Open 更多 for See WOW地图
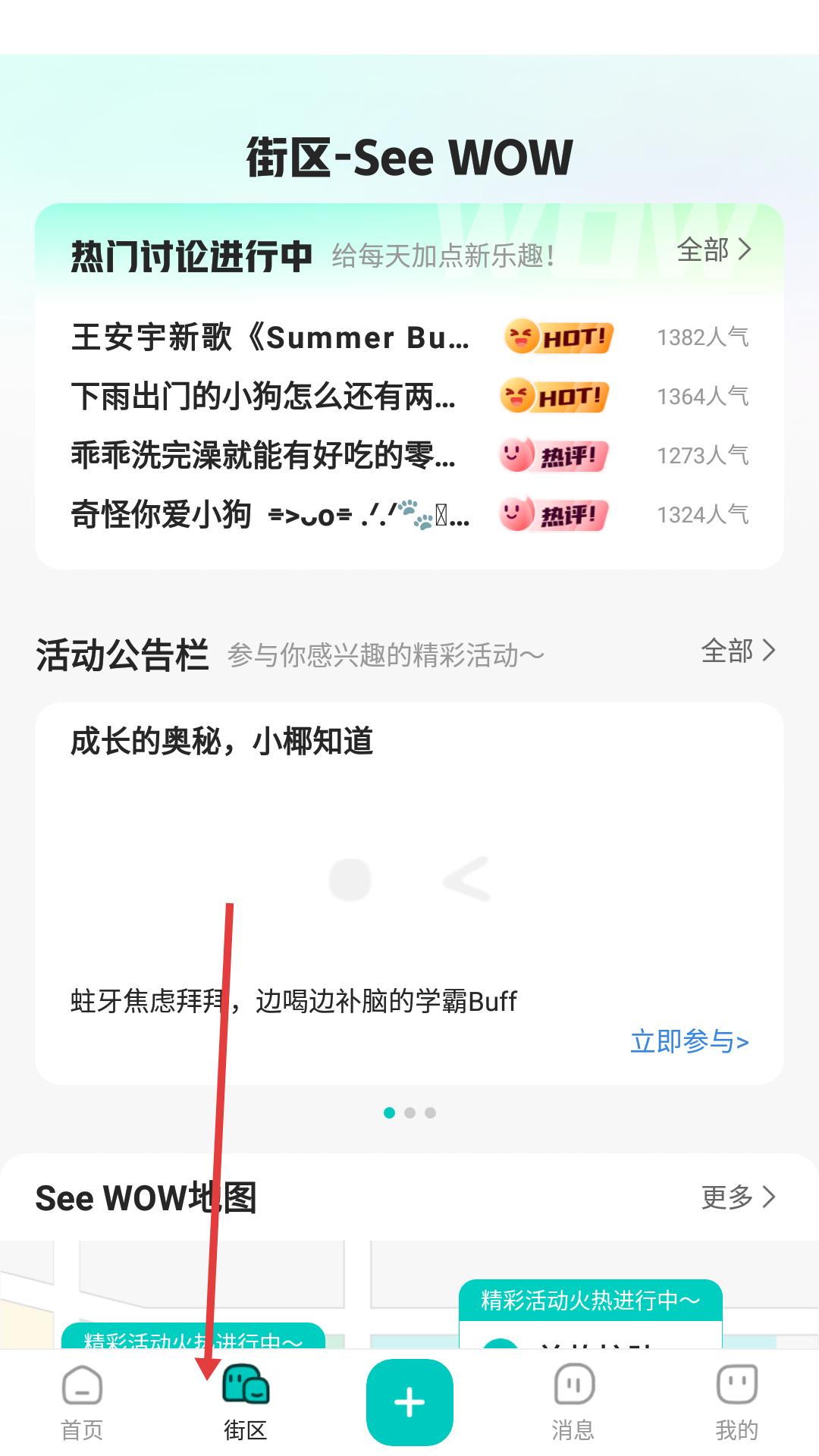819x1456 pixels. pos(738,1197)
